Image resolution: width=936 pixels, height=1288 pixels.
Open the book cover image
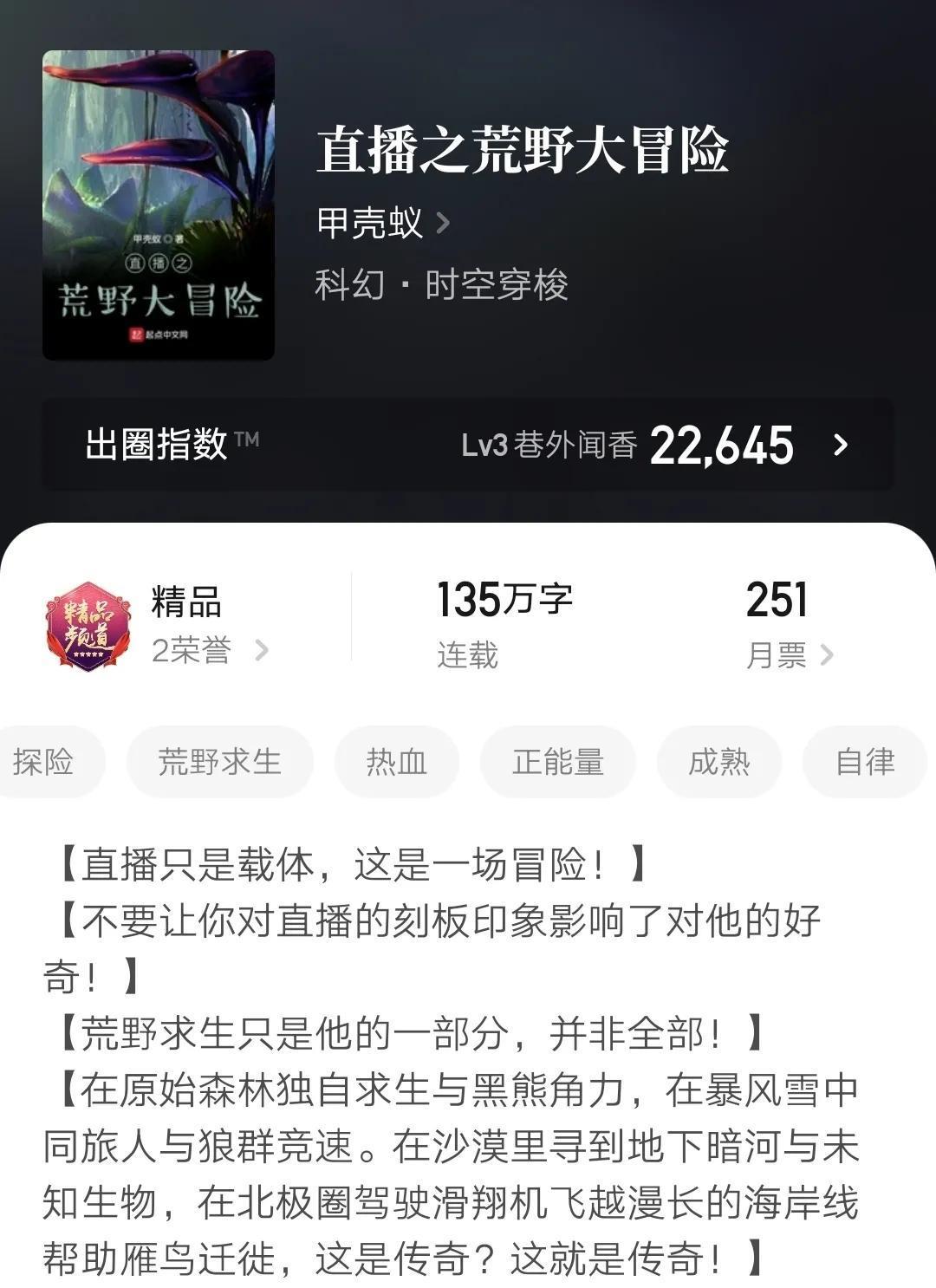click(x=159, y=205)
